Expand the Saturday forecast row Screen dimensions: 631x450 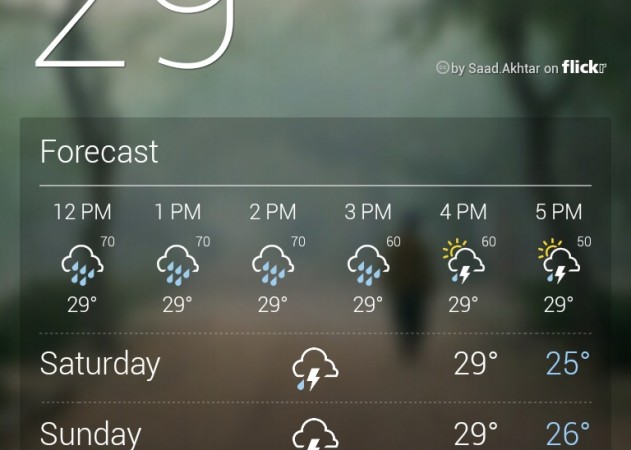(x=315, y=366)
